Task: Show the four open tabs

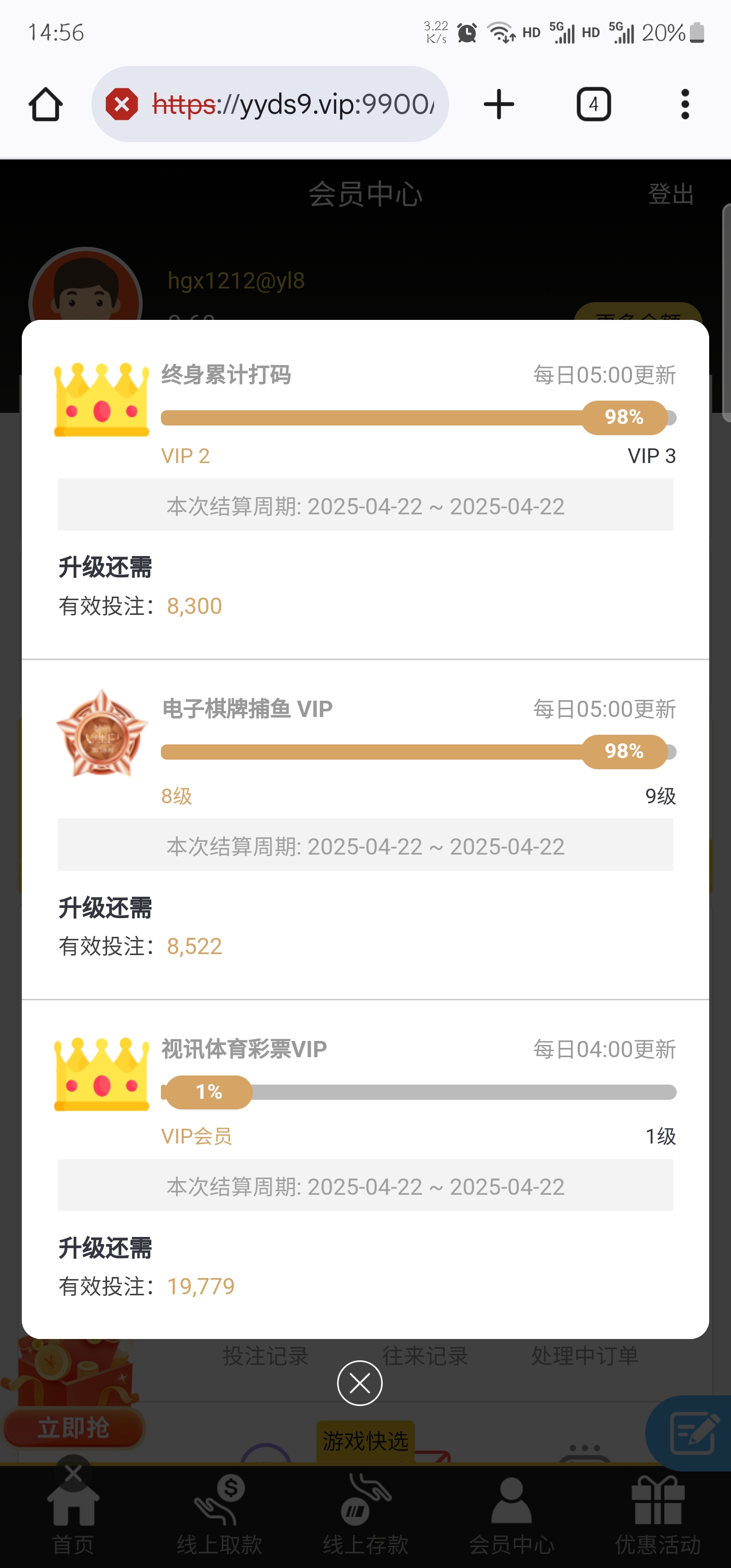Action: (x=593, y=104)
